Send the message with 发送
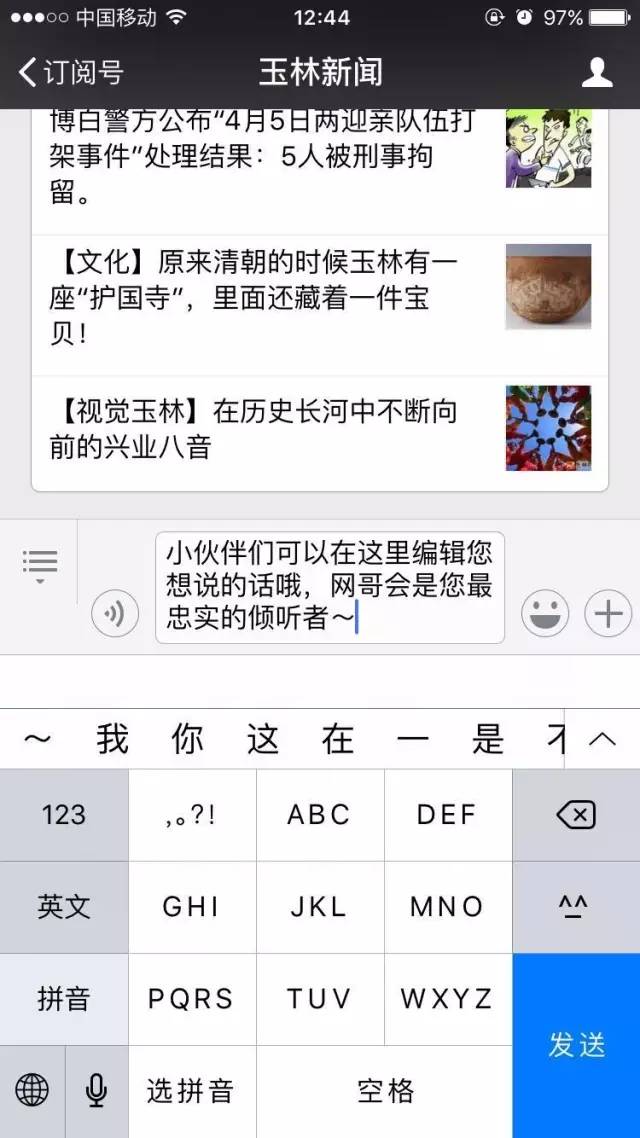640x1138 pixels. [577, 1045]
